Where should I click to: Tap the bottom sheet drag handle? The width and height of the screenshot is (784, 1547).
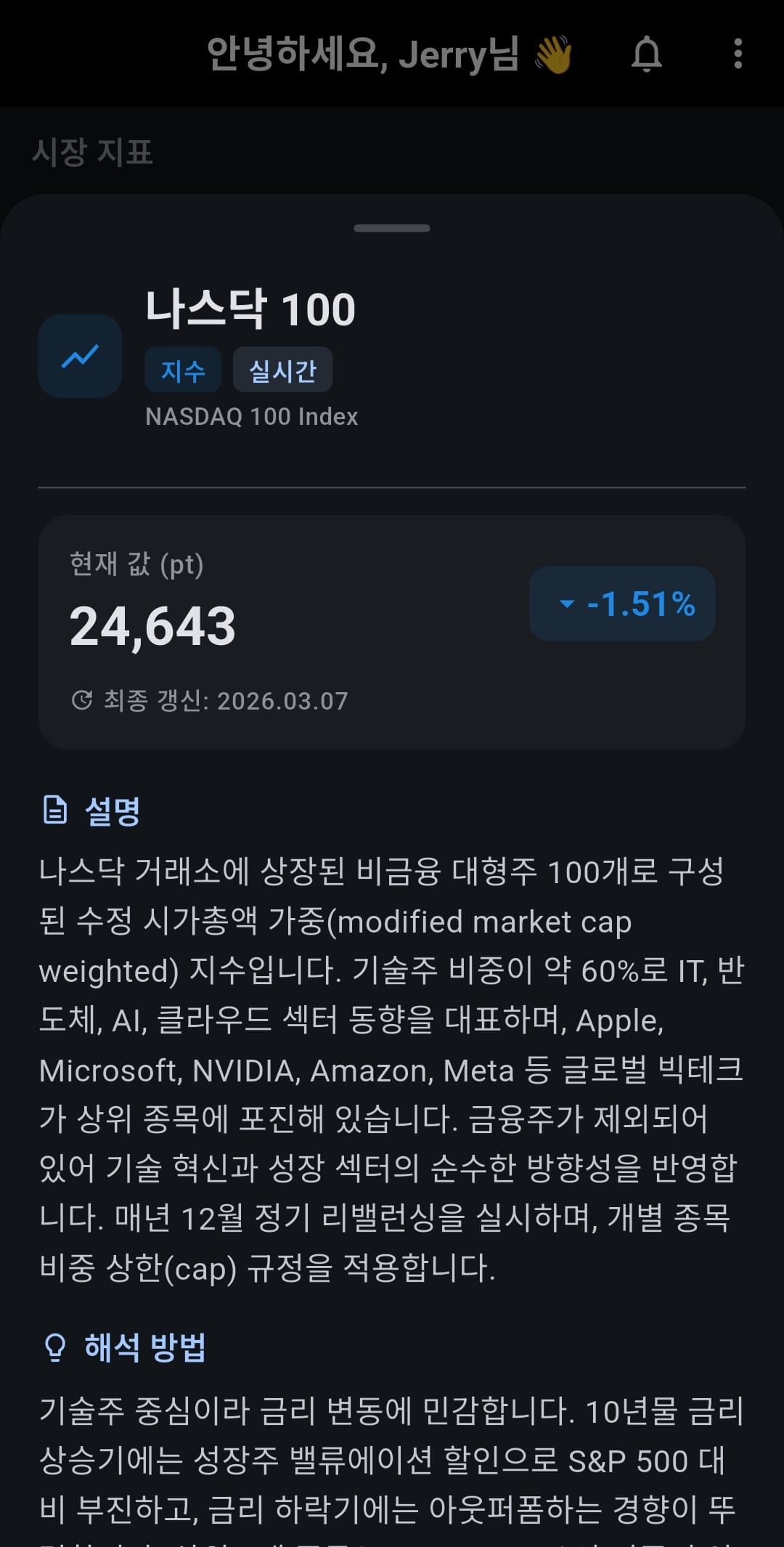392,228
